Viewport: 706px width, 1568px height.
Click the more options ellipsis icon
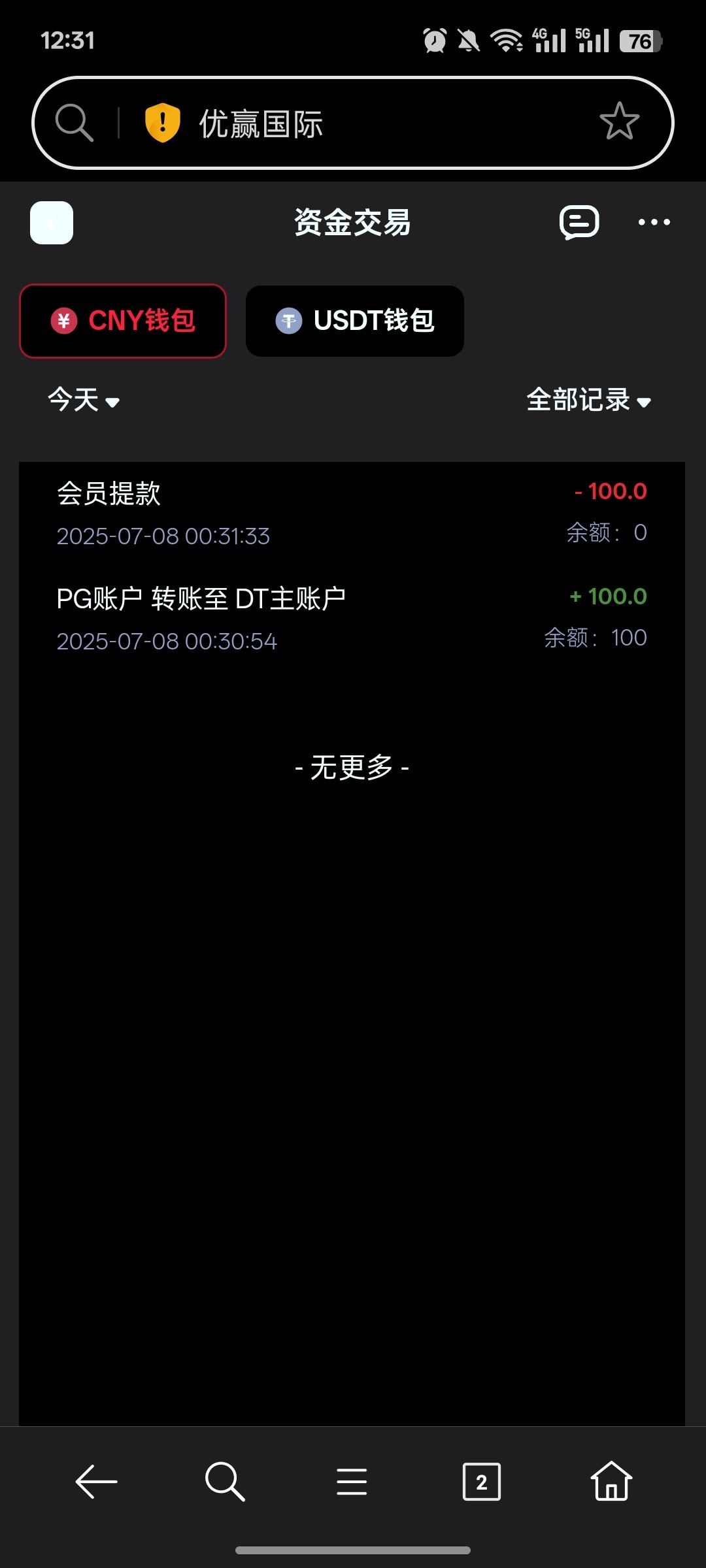(654, 222)
